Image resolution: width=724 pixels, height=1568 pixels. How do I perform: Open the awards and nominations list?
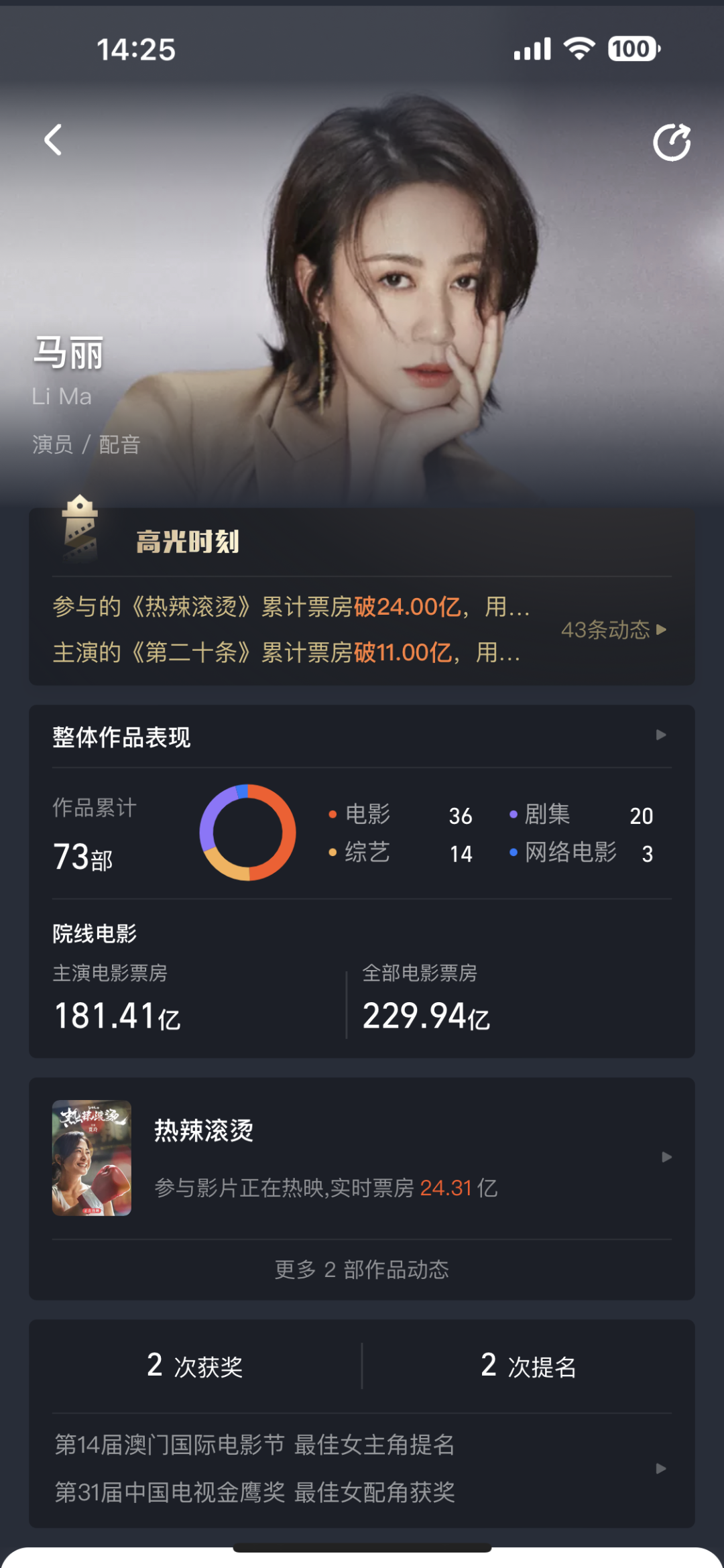pyautogui.click(x=660, y=1469)
